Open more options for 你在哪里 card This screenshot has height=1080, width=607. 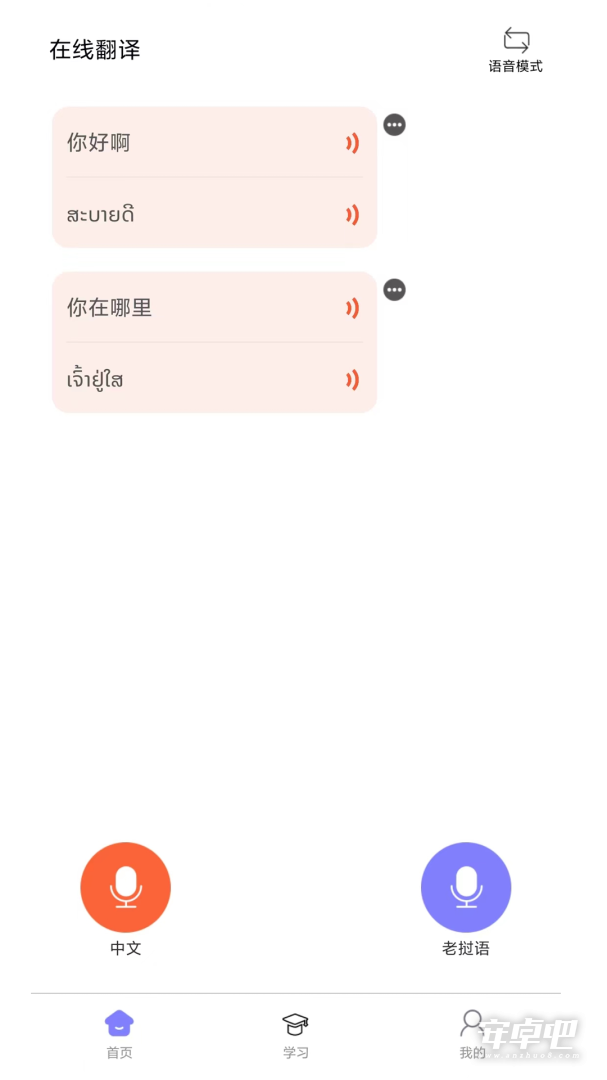coord(394,290)
